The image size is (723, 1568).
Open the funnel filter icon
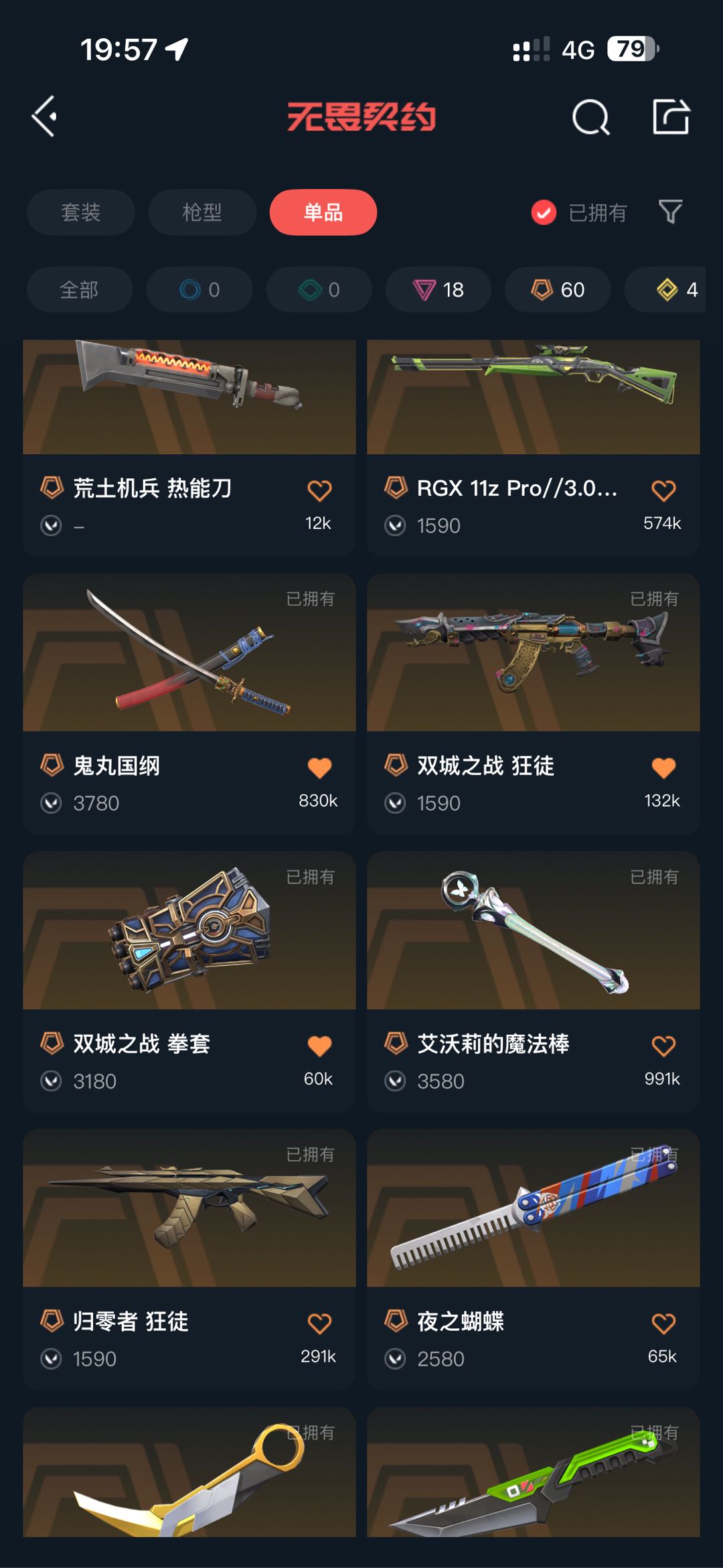[670, 212]
